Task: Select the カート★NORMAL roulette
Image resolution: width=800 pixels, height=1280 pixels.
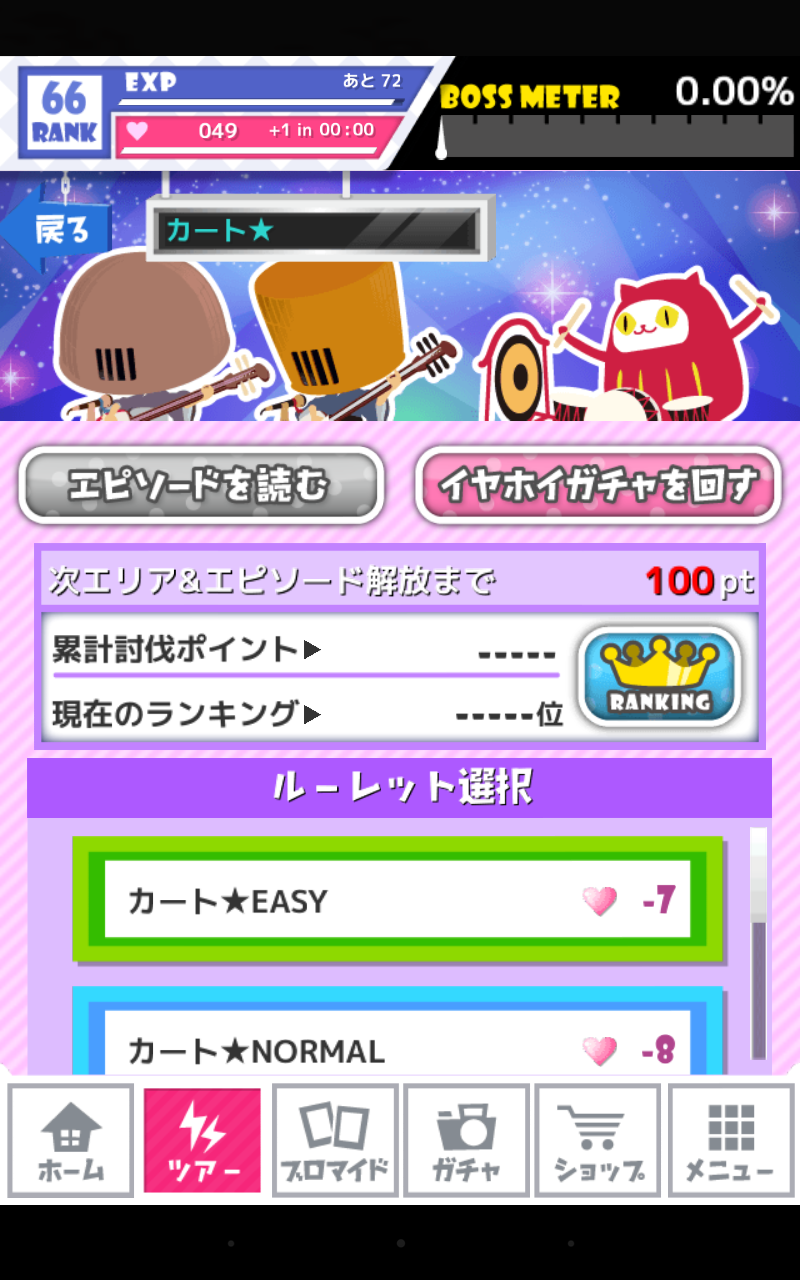Action: pos(397,1045)
